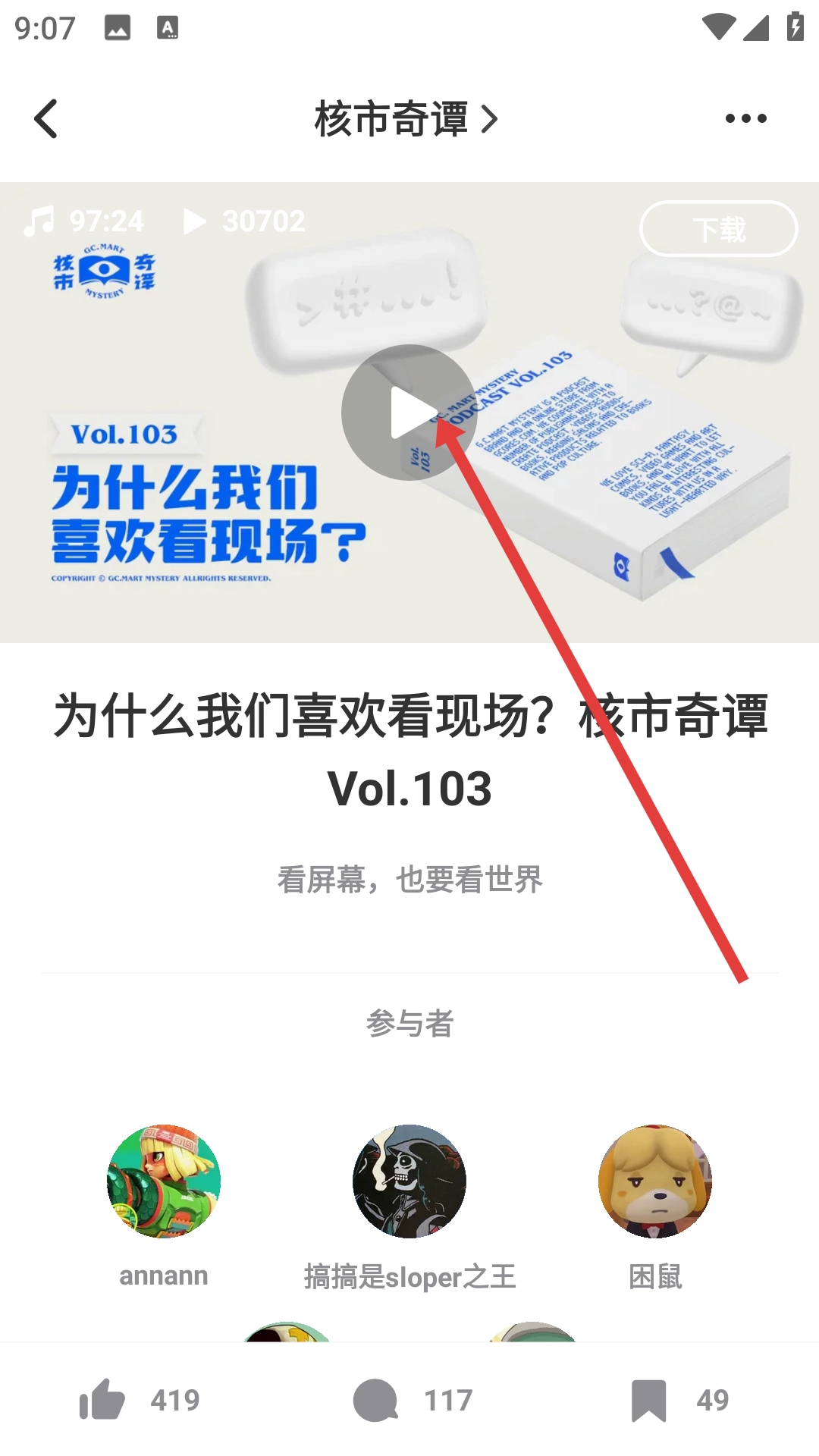Bookmark this episode
819x1456 pixels.
[648, 1399]
